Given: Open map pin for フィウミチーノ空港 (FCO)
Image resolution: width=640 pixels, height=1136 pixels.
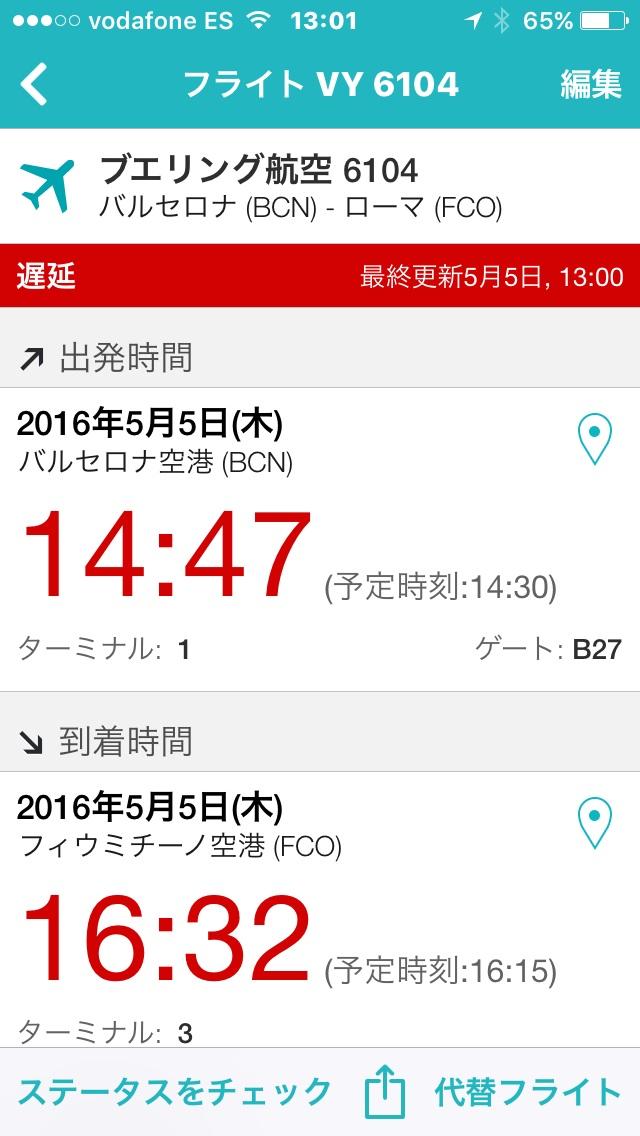Looking at the screenshot, I should pyautogui.click(x=595, y=823).
